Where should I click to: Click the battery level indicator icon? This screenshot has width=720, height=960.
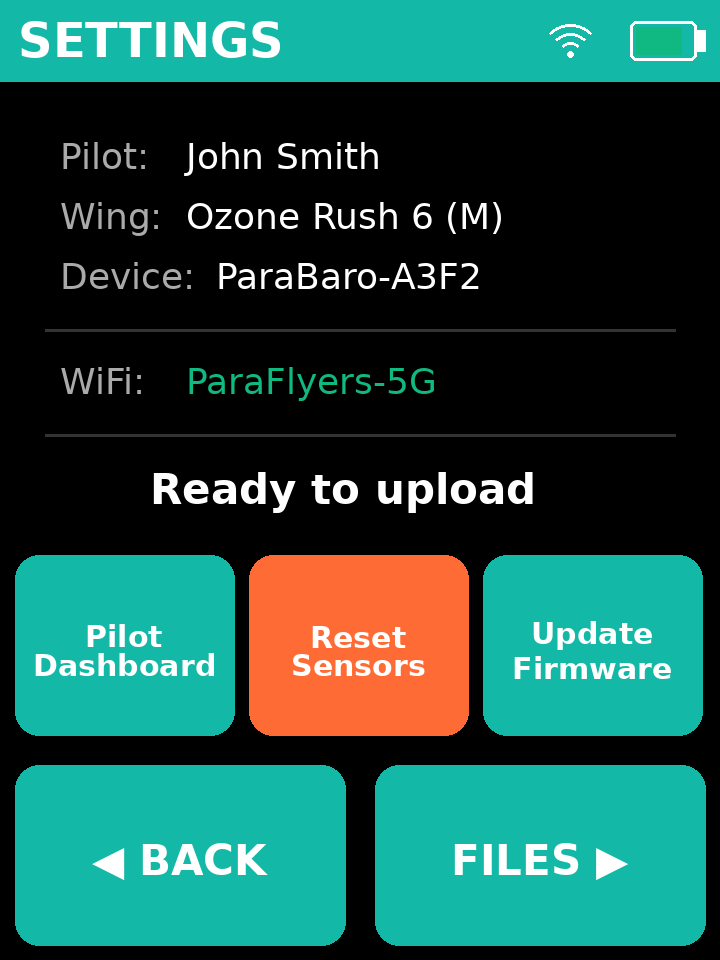coord(664,42)
